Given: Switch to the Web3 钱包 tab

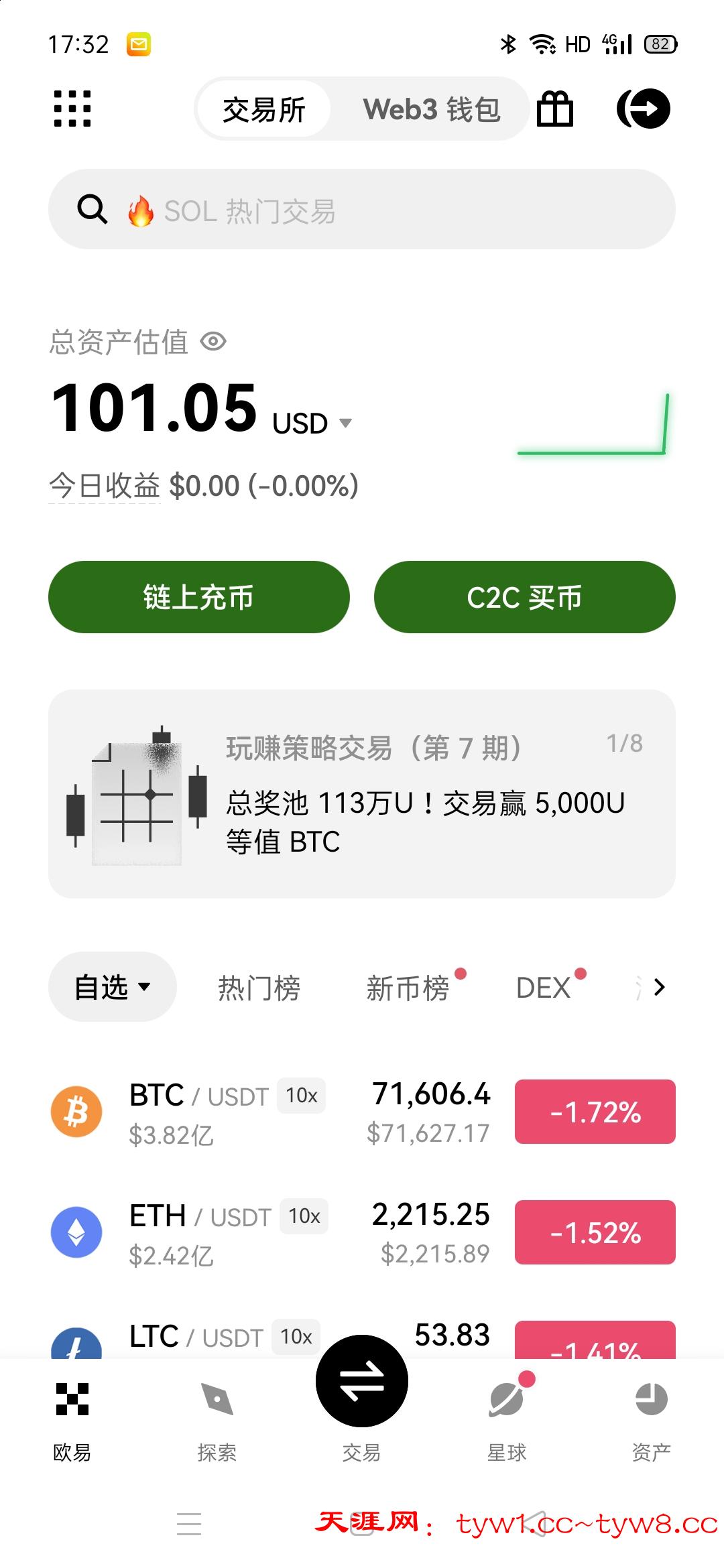Looking at the screenshot, I should coord(432,109).
